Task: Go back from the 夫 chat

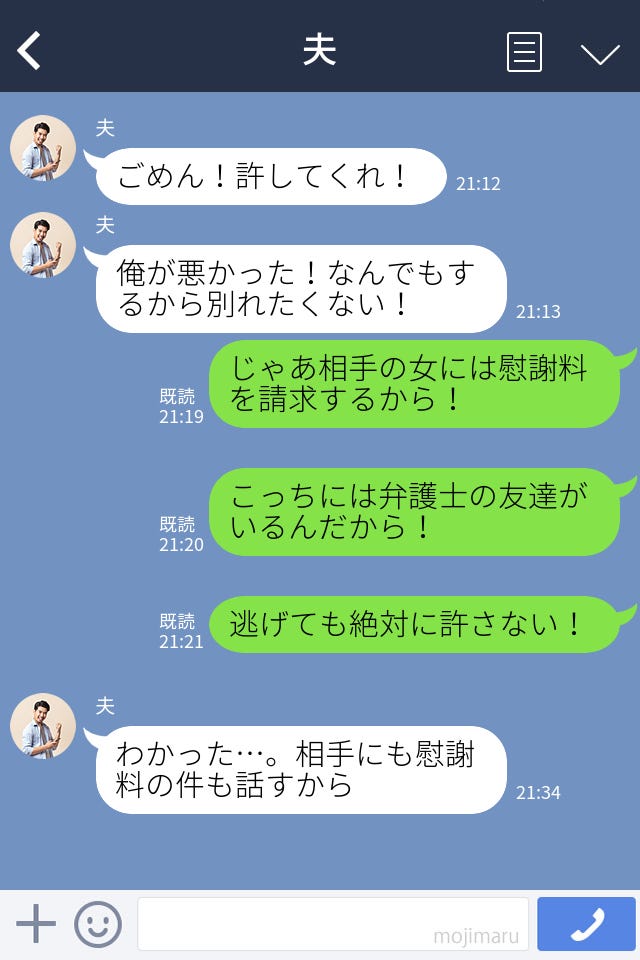Action: click(x=30, y=51)
